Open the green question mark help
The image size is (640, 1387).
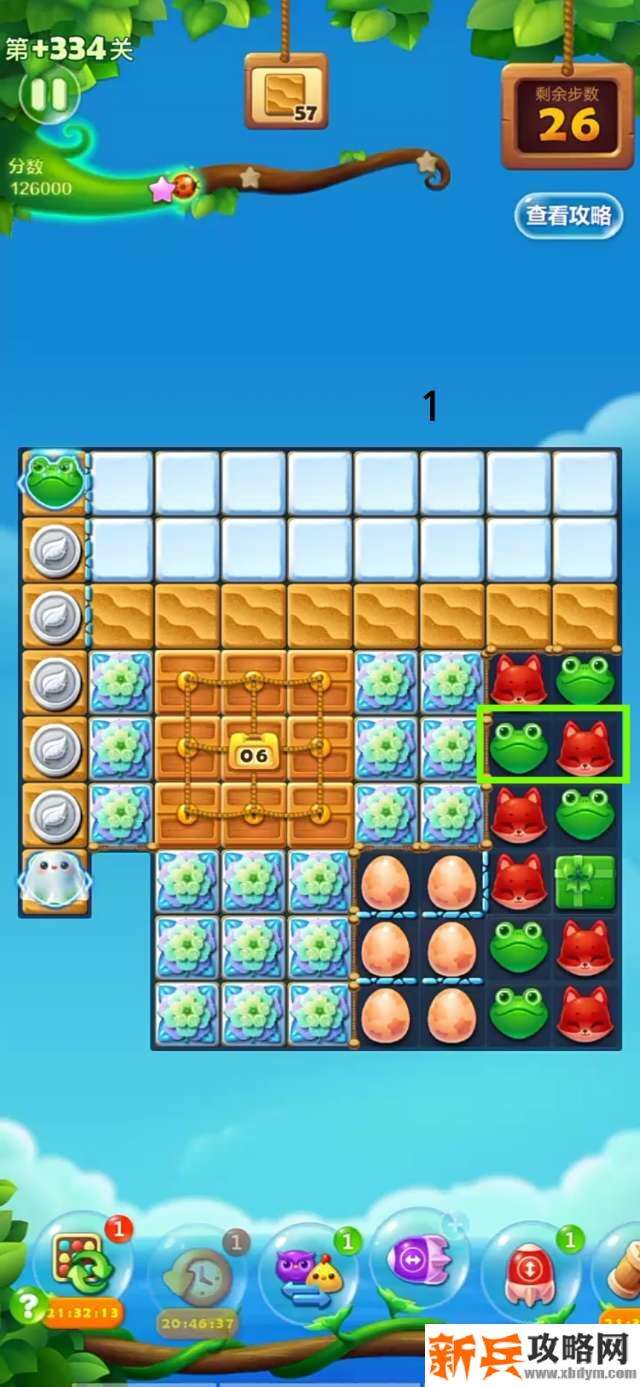(x=28, y=1304)
